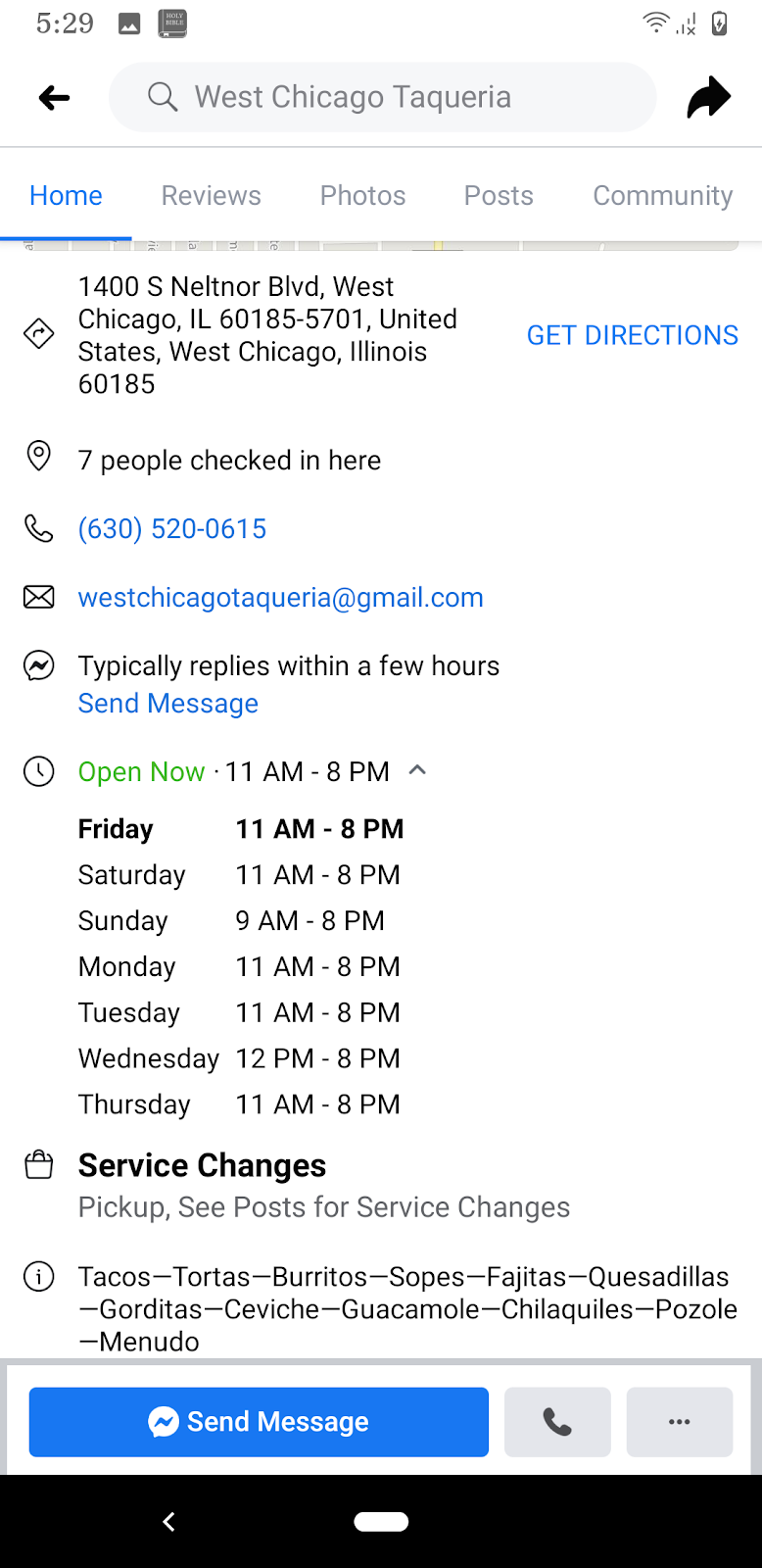Open the Photos tab
The height and width of the screenshot is (1568, 762).
[x=362, y=196]
